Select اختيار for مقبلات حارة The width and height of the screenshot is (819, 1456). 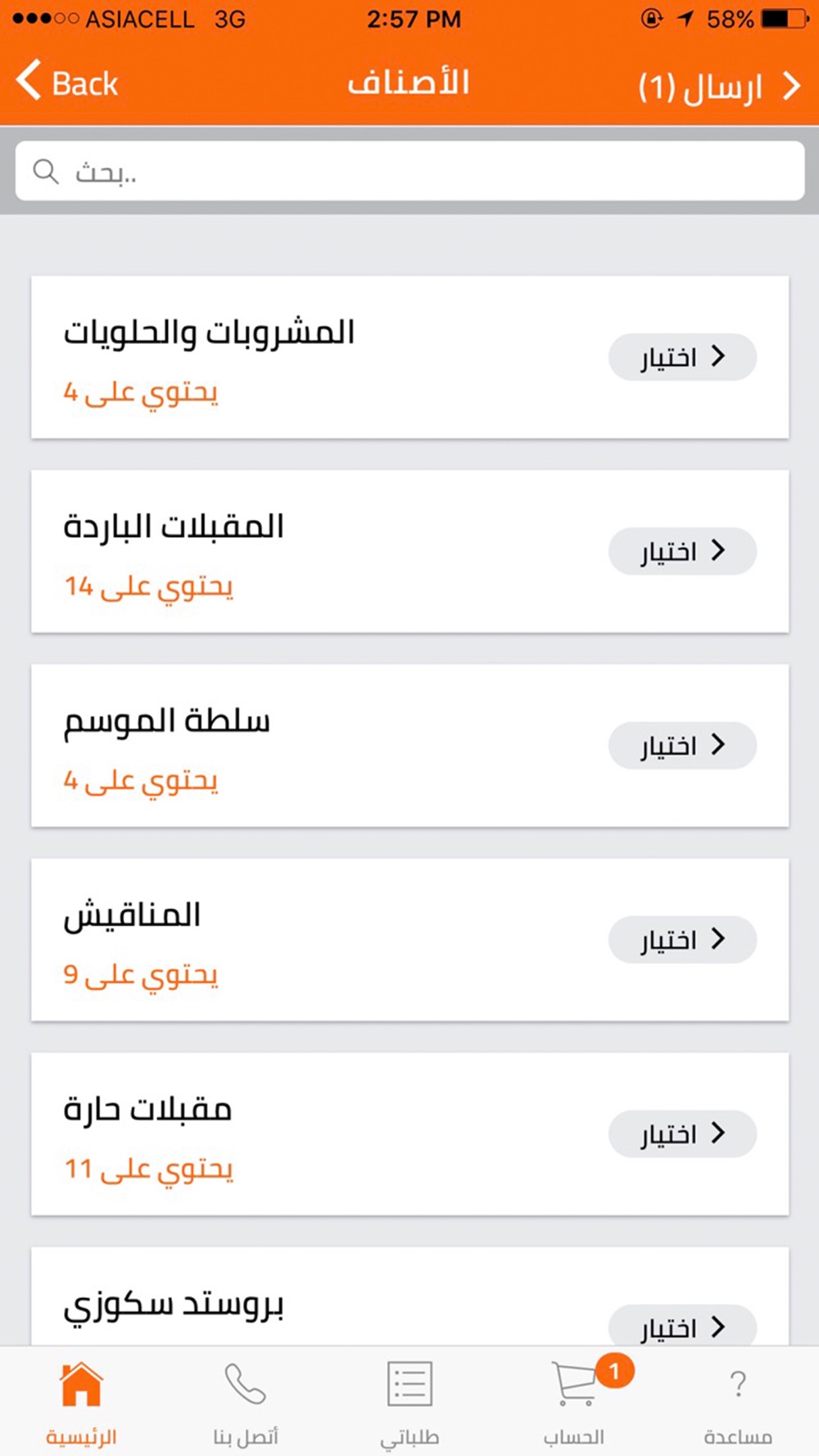pos(682,1133)
